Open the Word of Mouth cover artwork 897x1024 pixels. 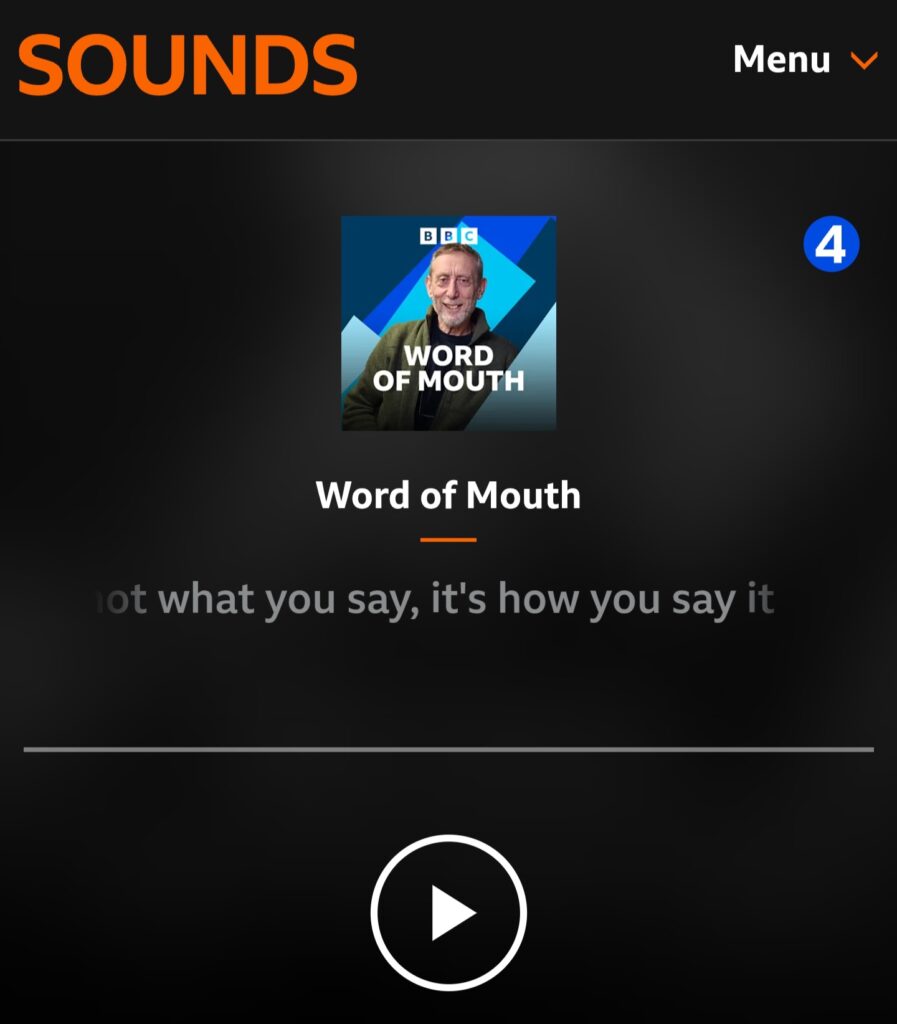pos(448,323)
